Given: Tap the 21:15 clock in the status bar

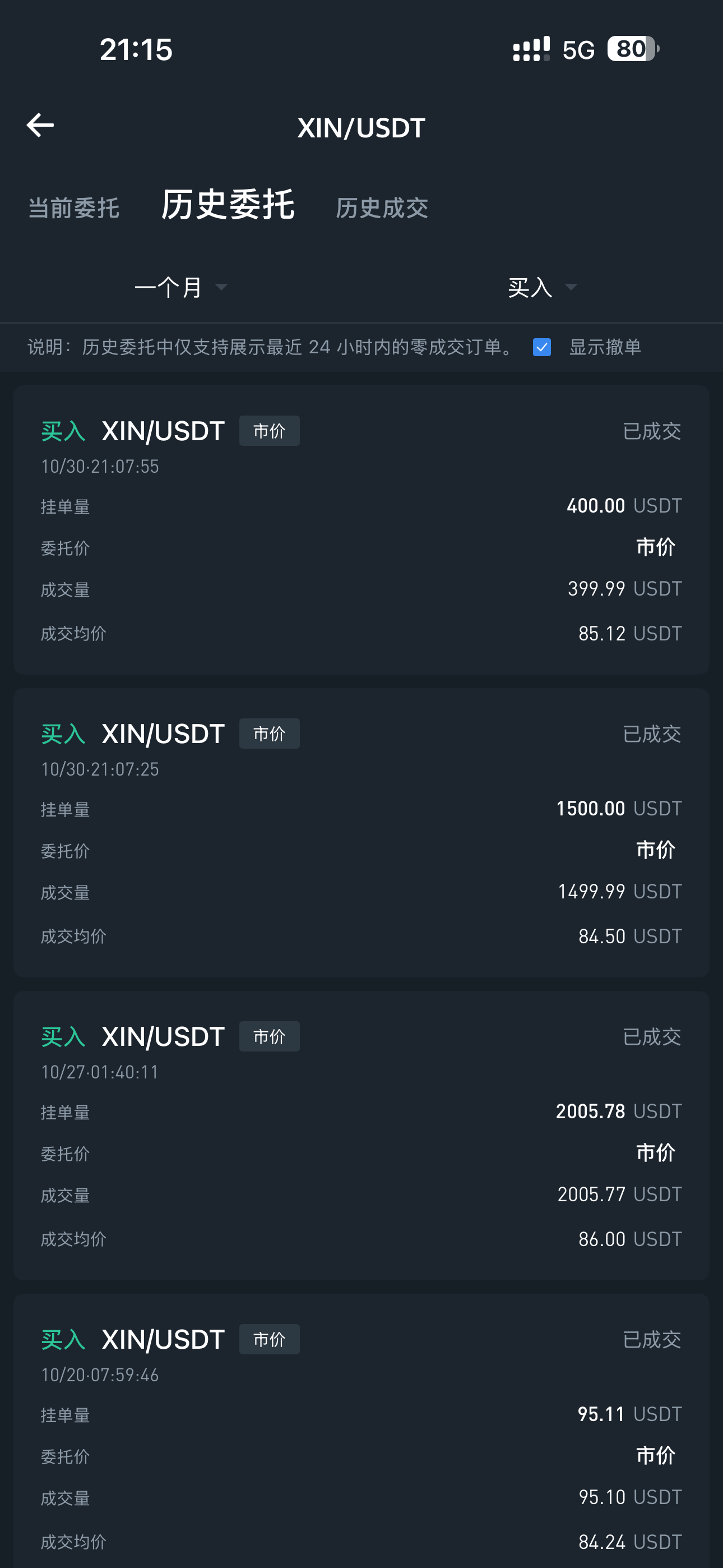Looking at the screenshot, I should (x=135, y=49).
